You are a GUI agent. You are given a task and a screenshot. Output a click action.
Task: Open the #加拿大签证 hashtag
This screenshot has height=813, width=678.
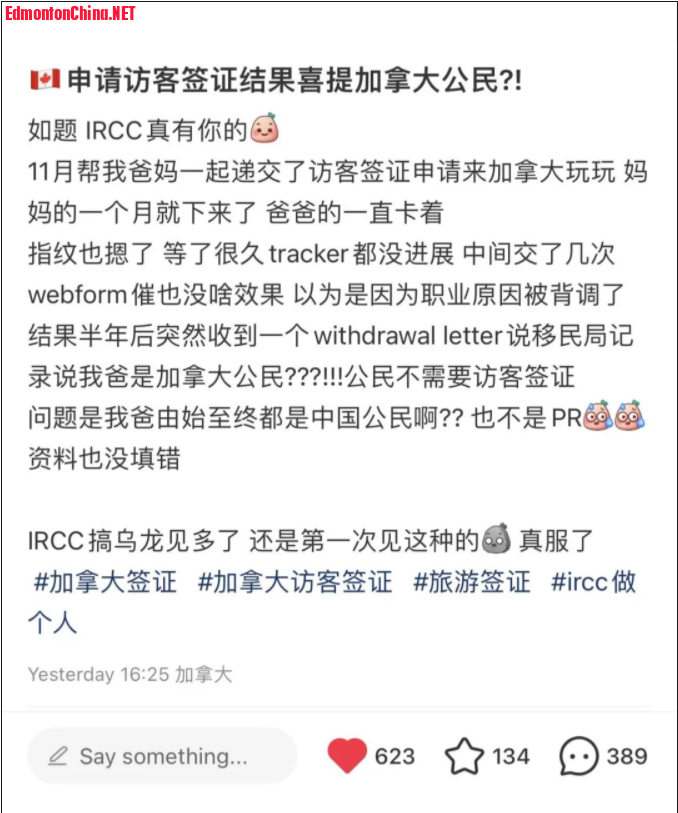[105, 582]
